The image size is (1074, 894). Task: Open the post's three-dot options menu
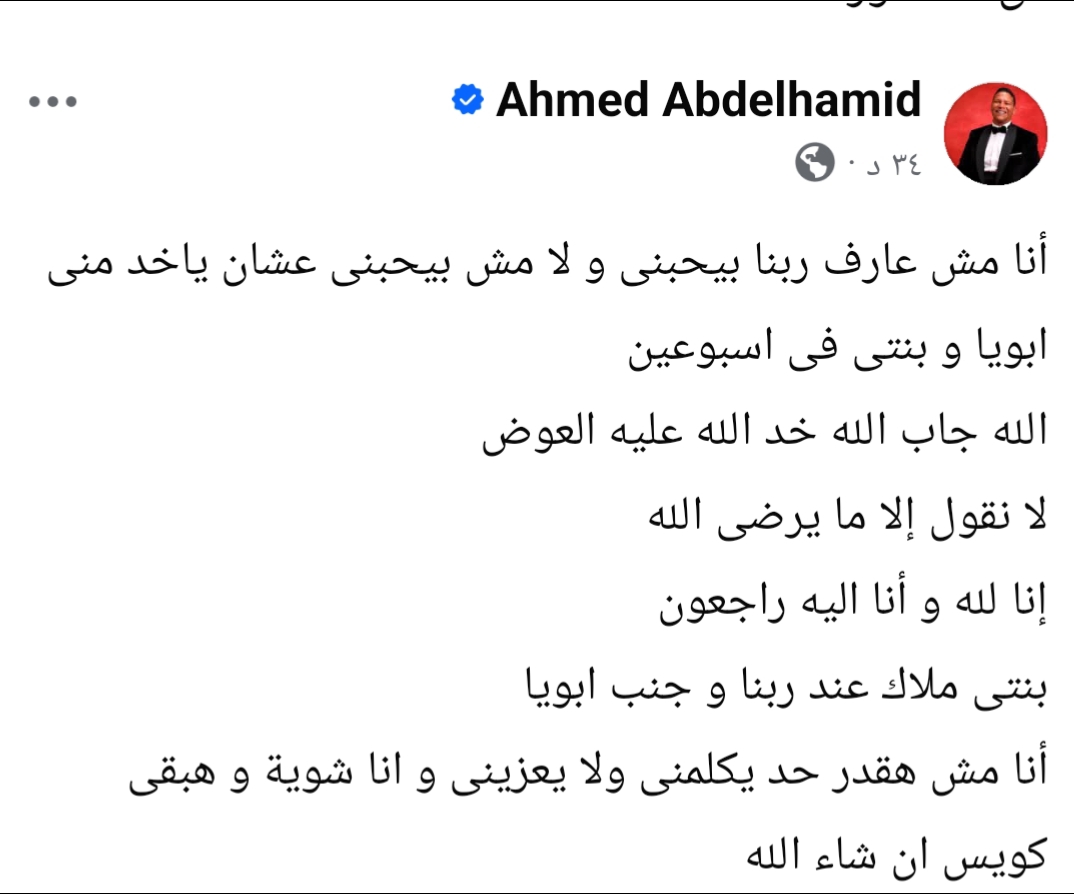(x=53, y=102)
